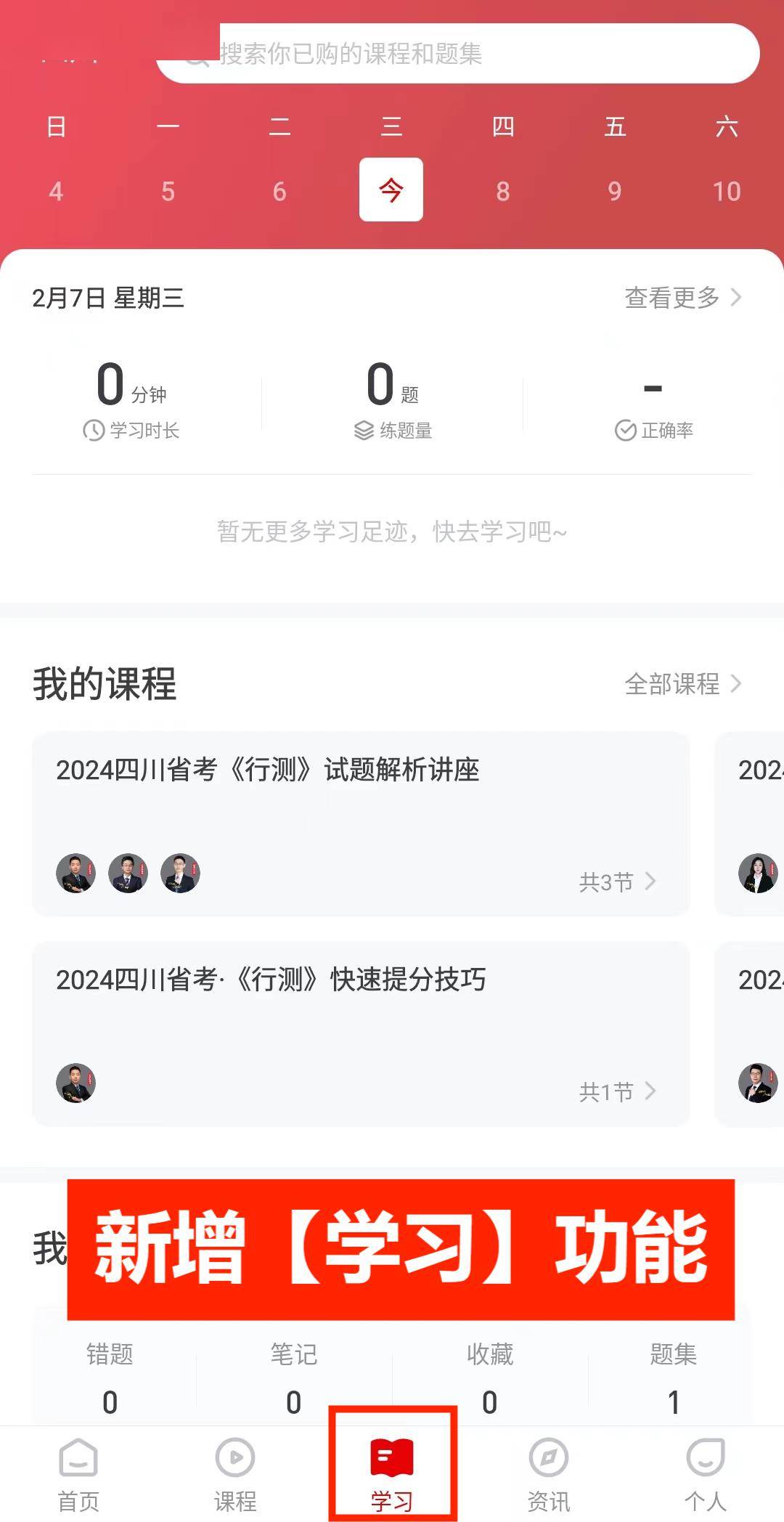The height and width of the screenshot is (1522, 784).
Task: Open 查看更多 study records
Action: click(x=683, y=298)
